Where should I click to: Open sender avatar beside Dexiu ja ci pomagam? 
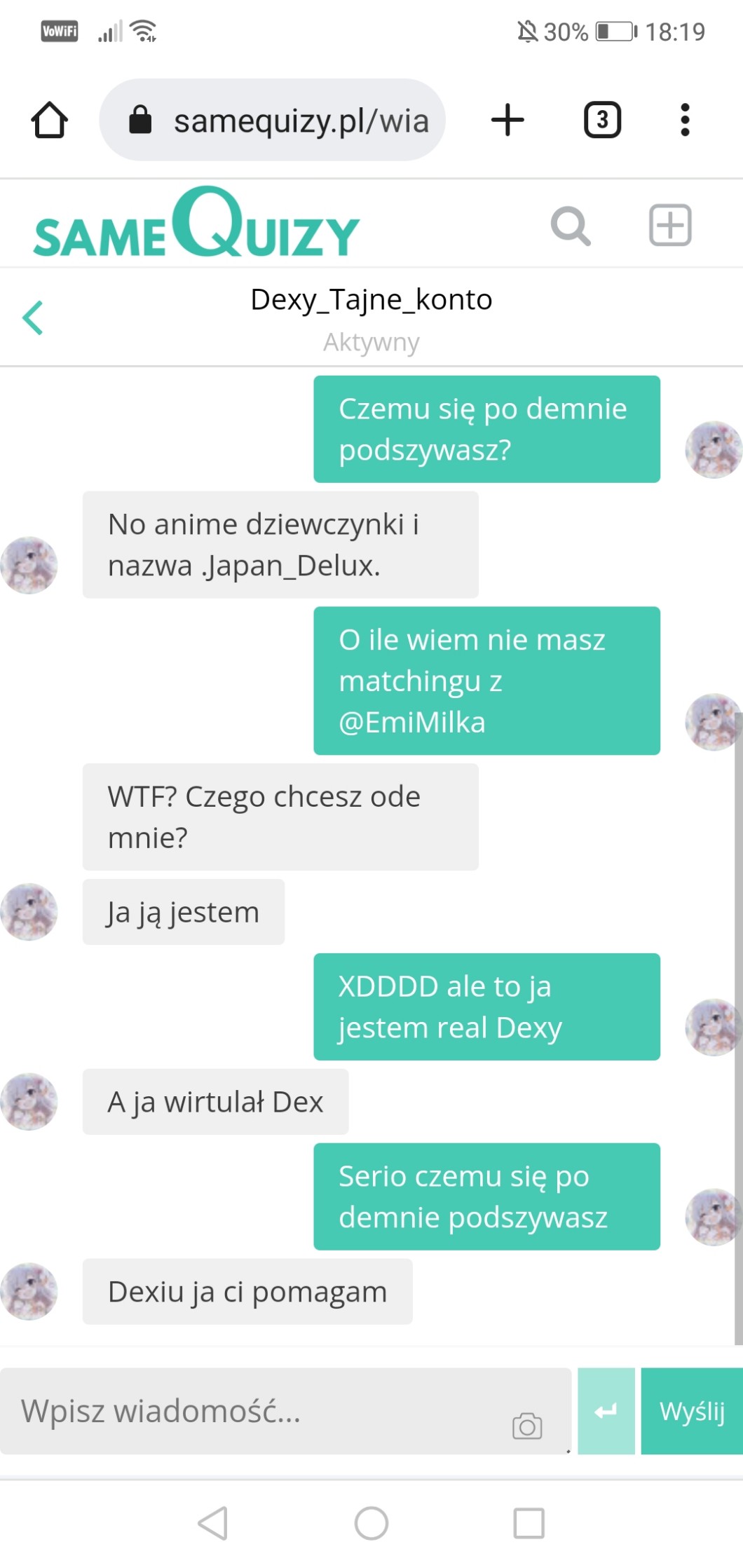point(29,1291)
